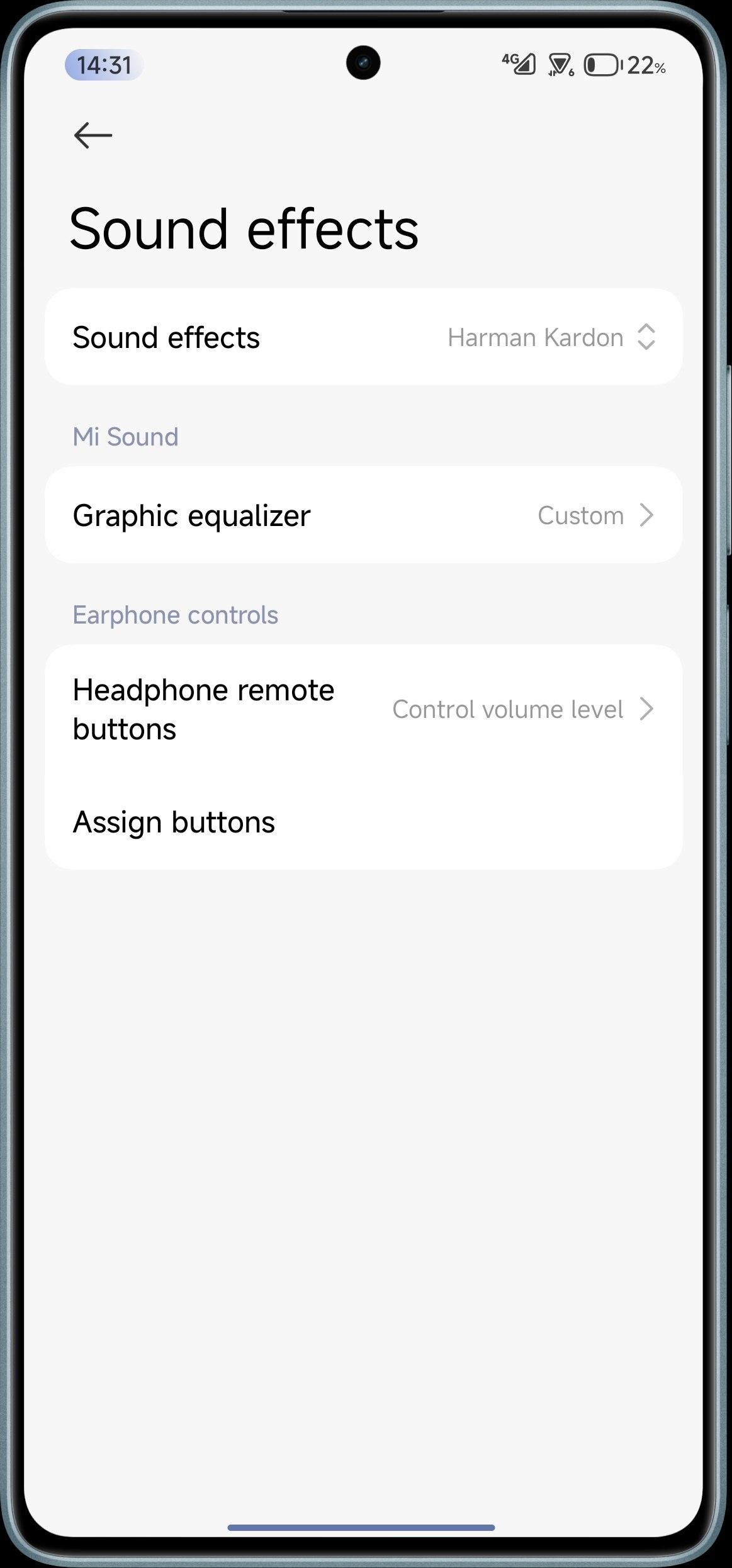
Task: Open Headphone remote buttons options
Action: pyautogui.click(x=363, y=709)
